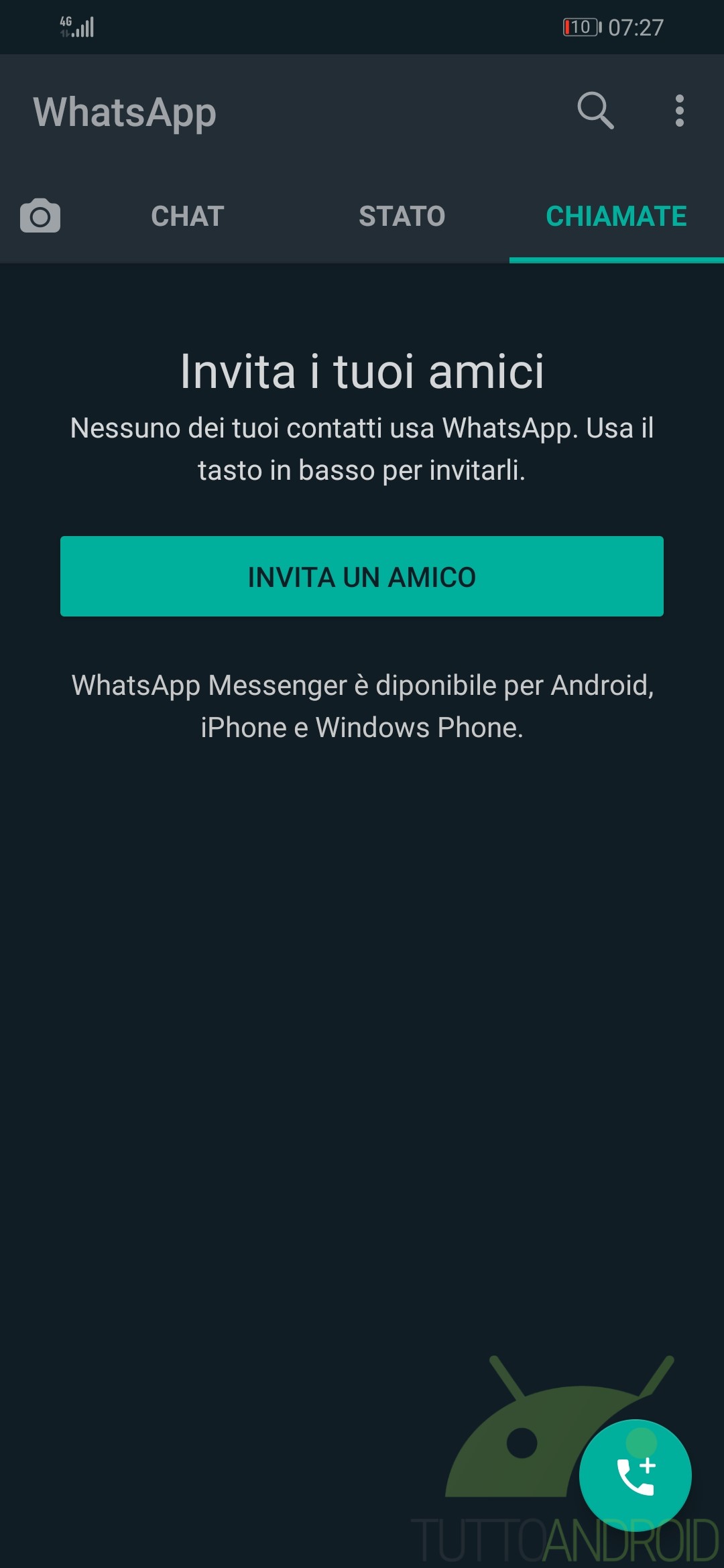
Task: Switch to the STATO tab
Action: tap(402, 216)
